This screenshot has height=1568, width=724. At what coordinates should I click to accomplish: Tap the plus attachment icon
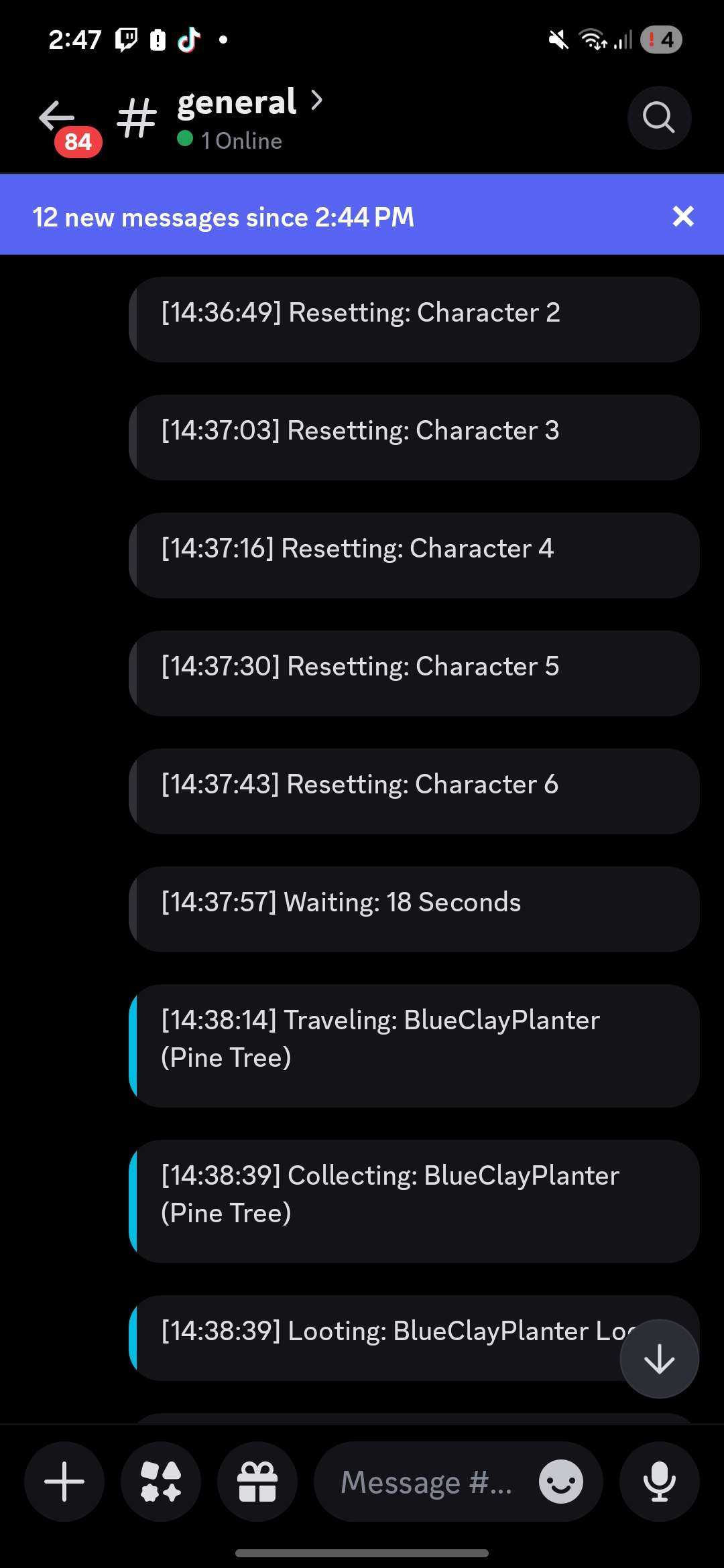click(x=64, y=1482)
